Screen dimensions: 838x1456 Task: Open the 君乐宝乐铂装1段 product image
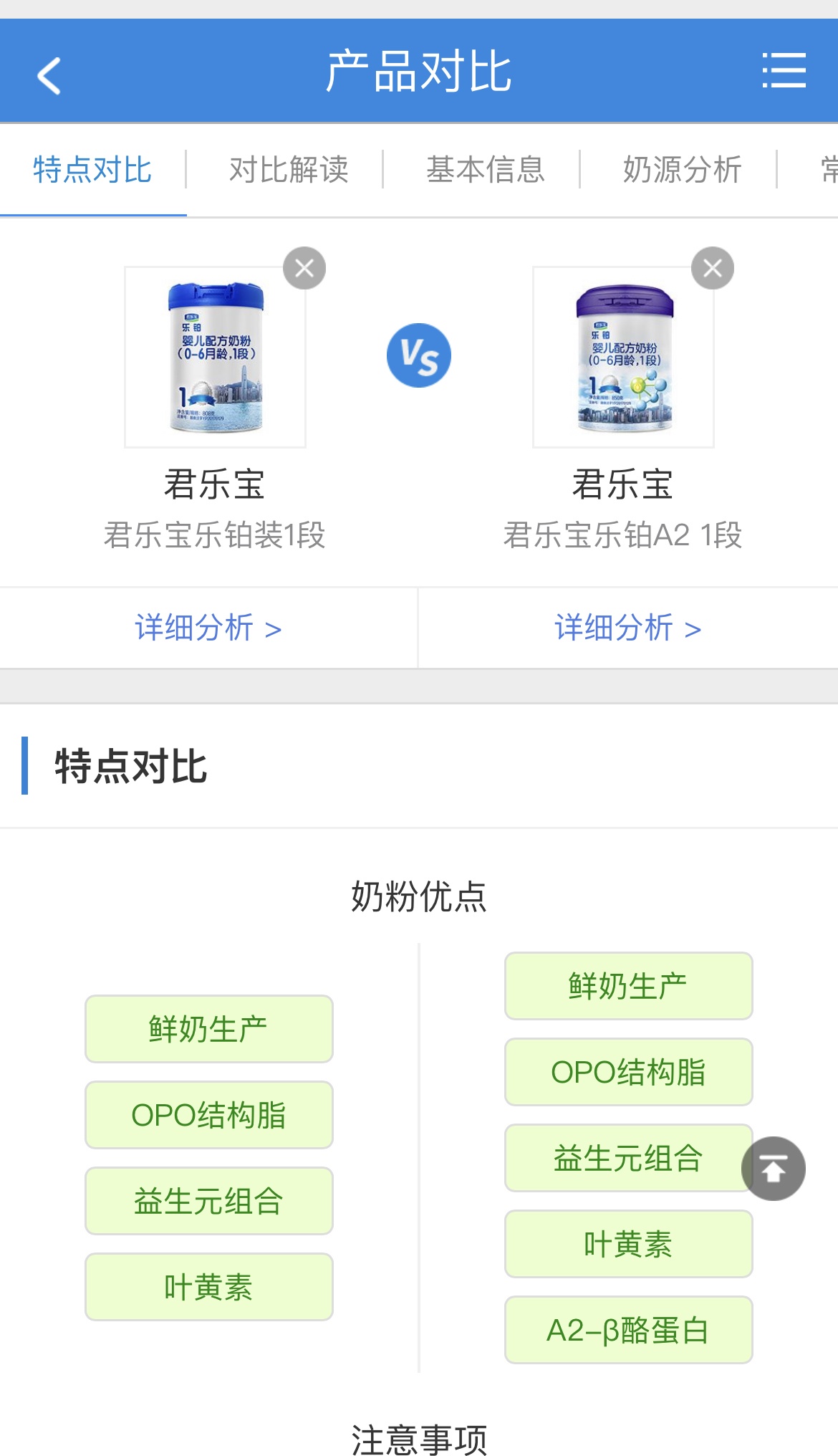[x=215, y=357]
